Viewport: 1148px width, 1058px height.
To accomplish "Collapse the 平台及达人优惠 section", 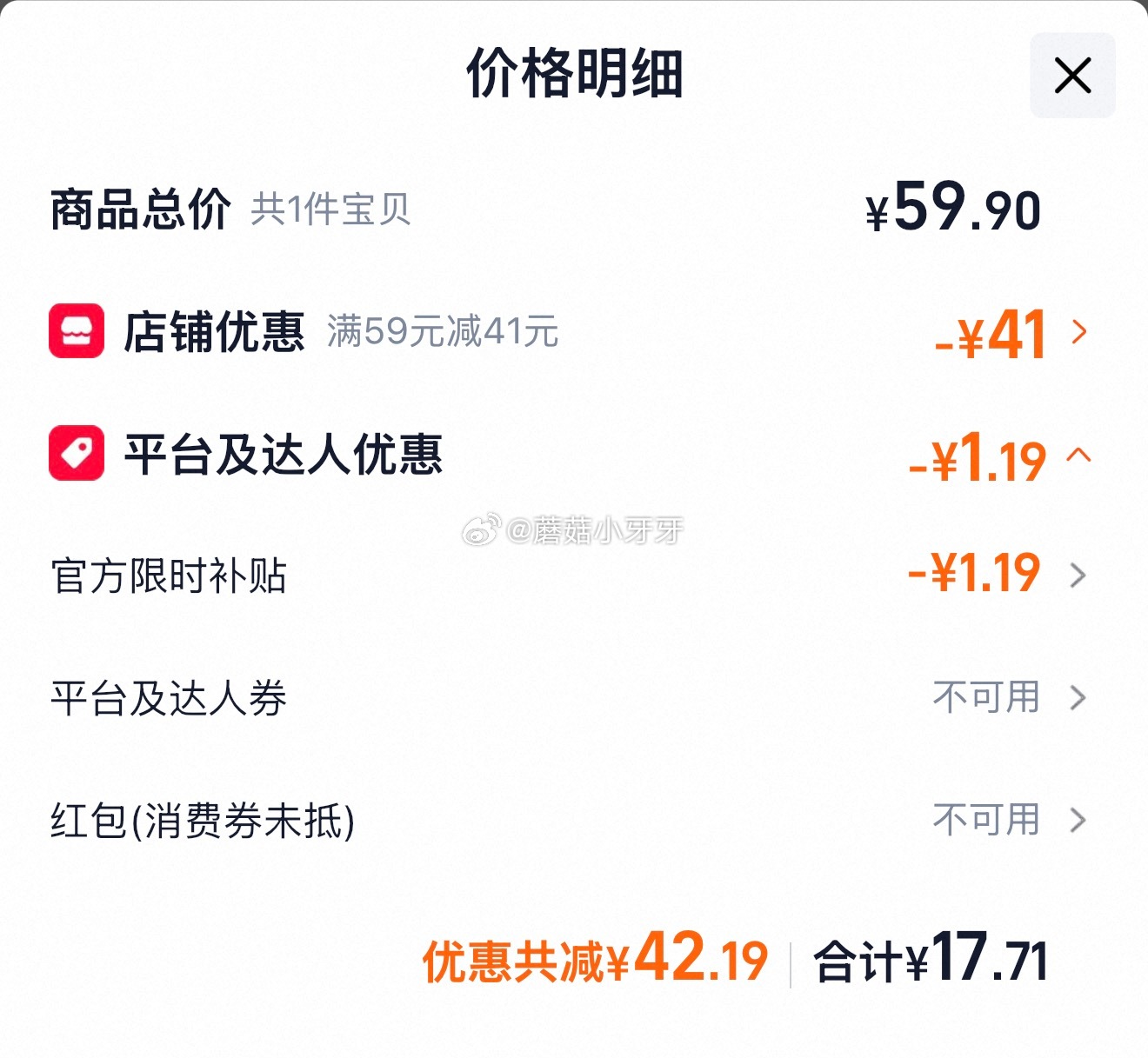I will click(1078, 455).
